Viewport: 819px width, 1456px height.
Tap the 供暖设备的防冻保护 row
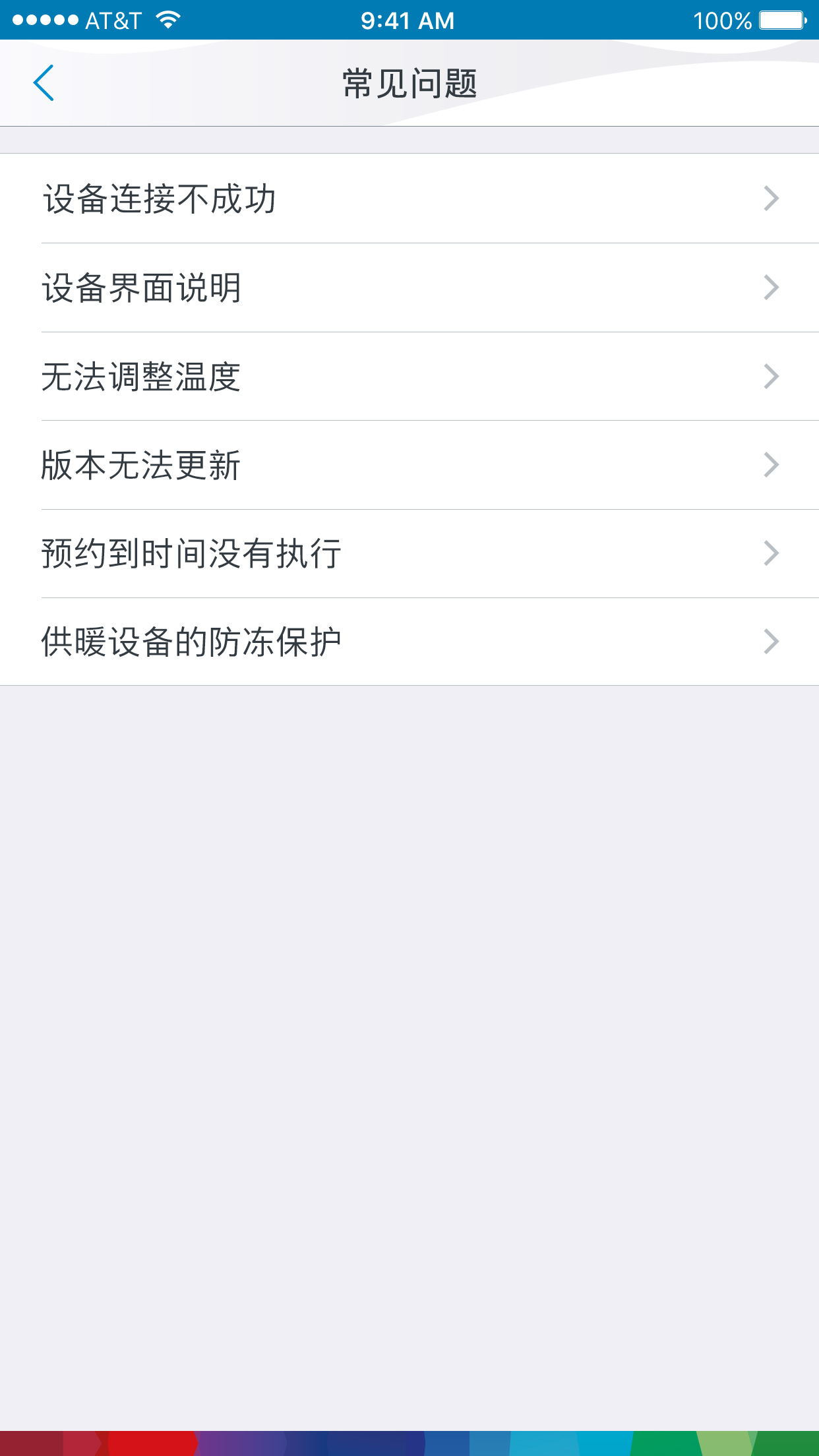[409, 642]
